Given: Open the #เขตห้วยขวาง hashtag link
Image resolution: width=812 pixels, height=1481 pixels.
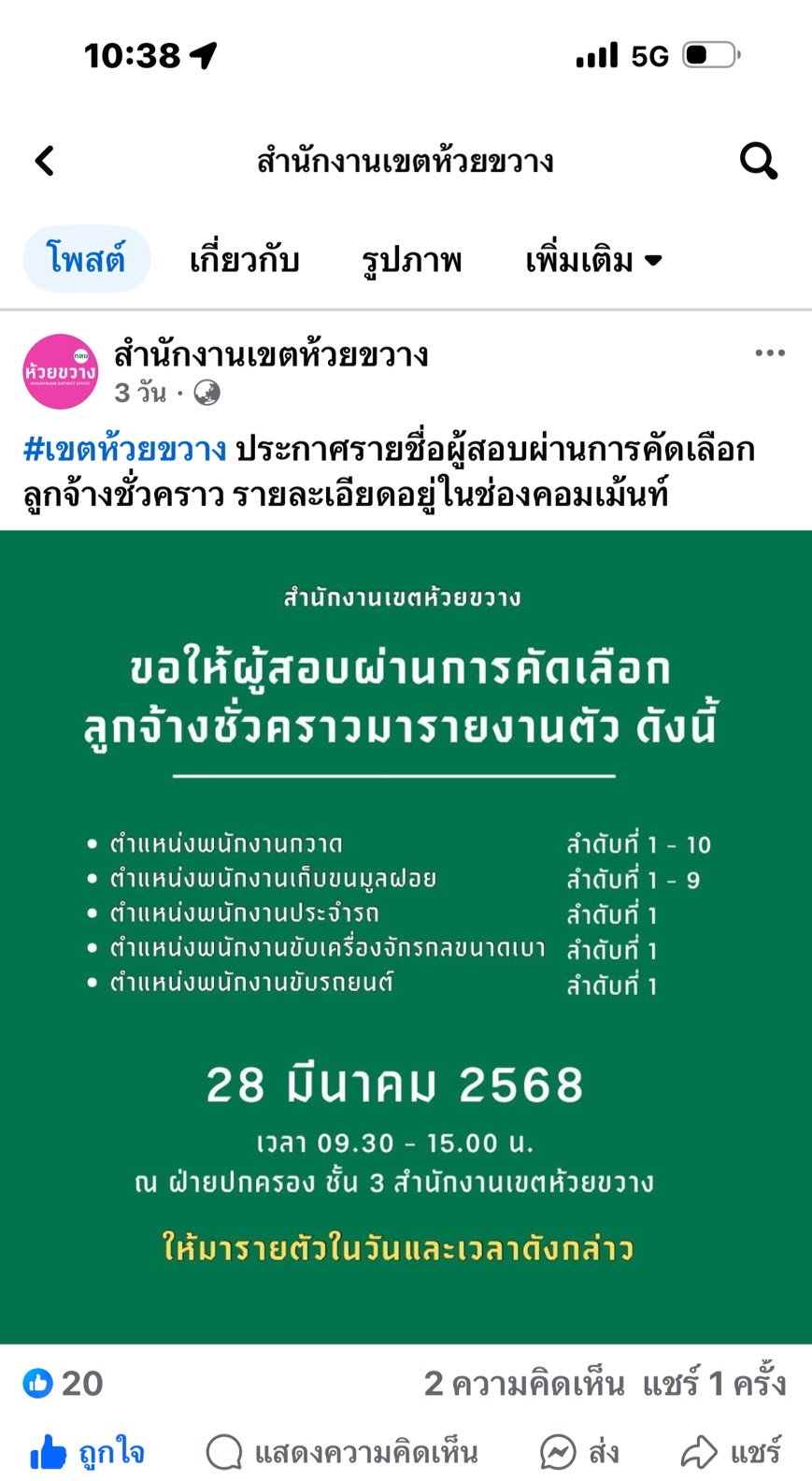Looking at the screenshot, I should (x=124, y=450).
